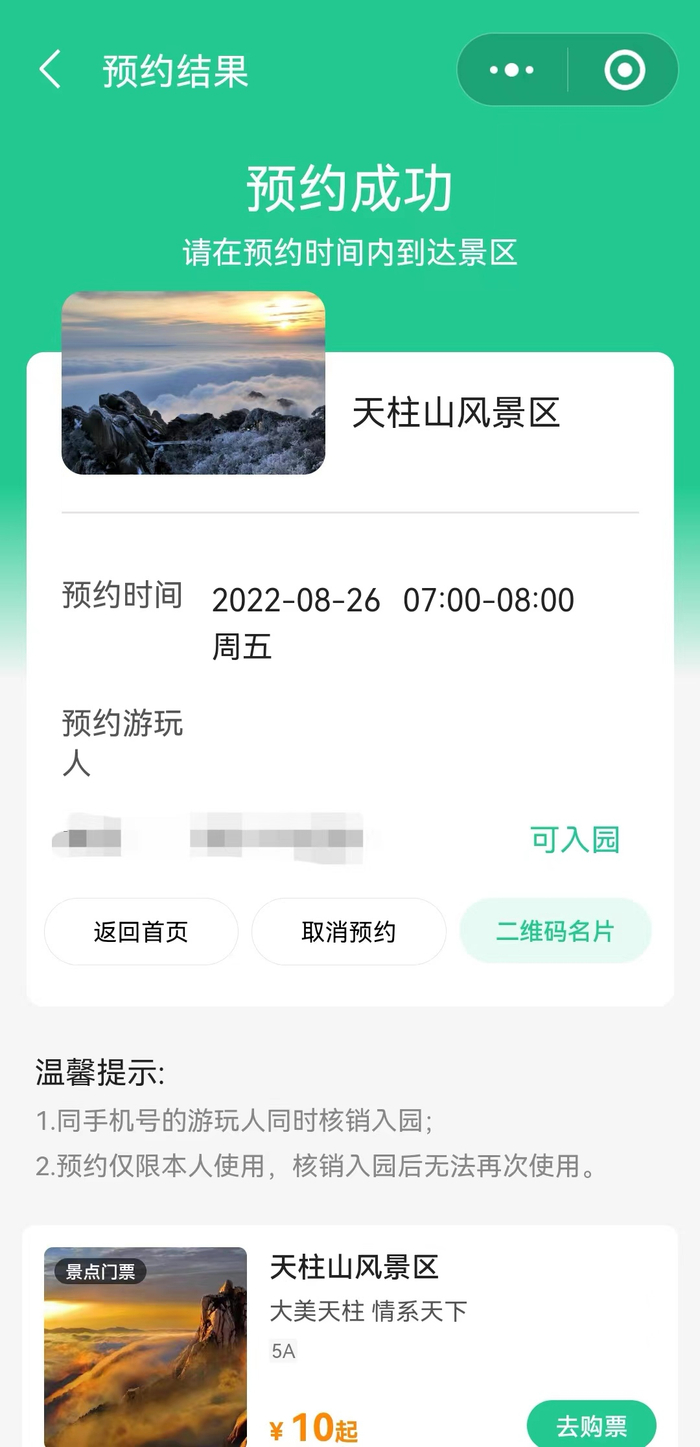Open the mini program three-dot menu
This screenshot has width=700, height=1447.
[512, 71]
